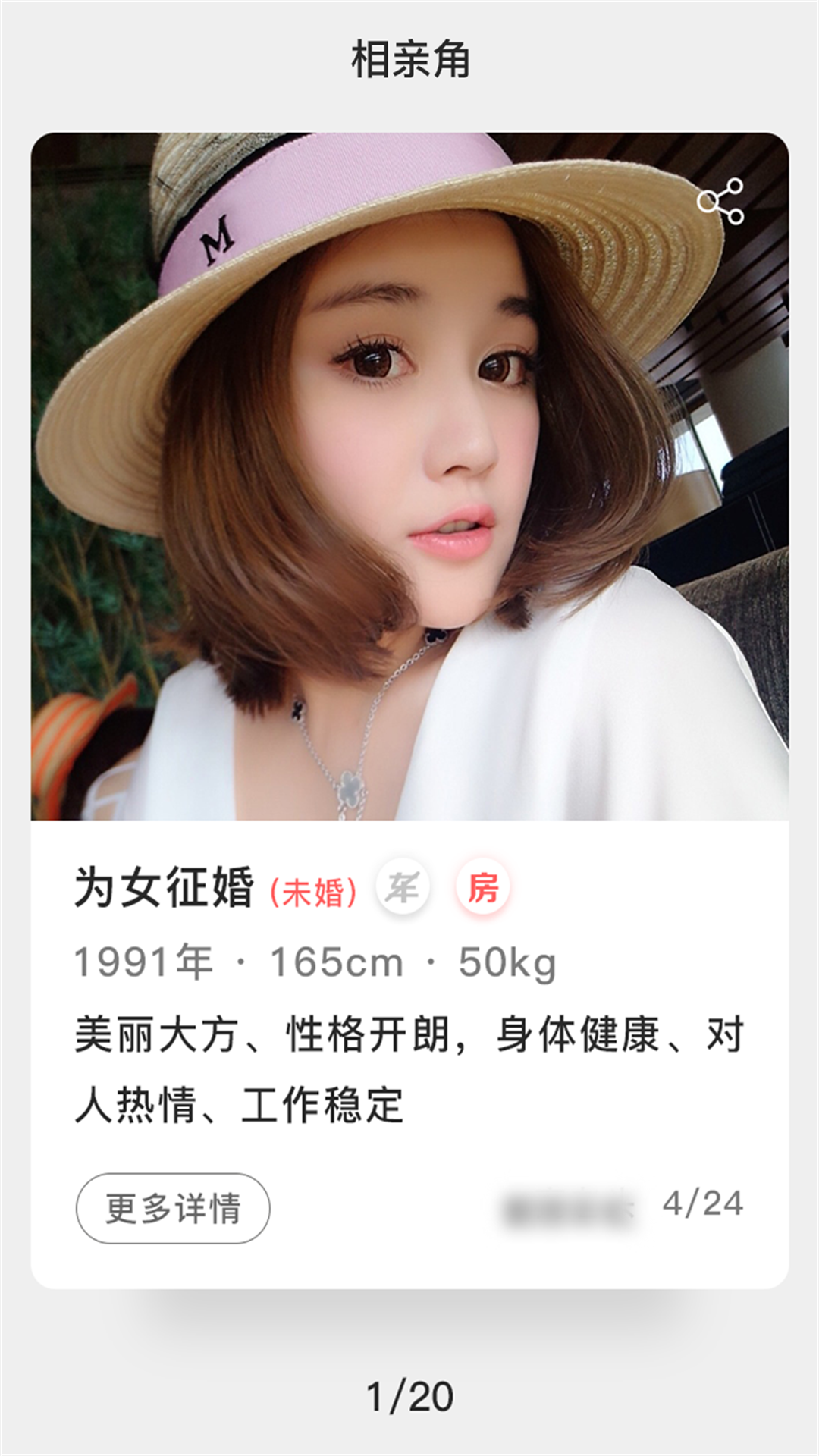Open 更多详情 for this profile

pos(173,1208)
